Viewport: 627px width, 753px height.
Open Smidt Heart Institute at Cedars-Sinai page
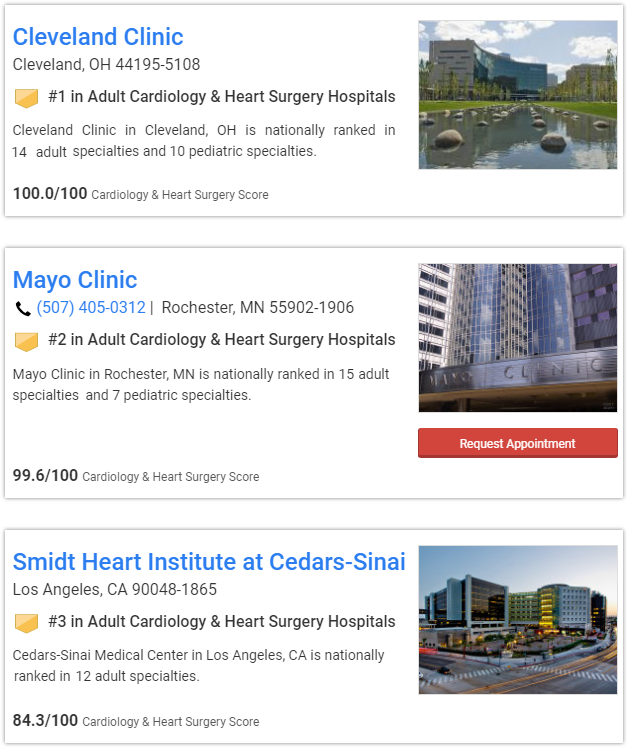click(x=209, y=561)
